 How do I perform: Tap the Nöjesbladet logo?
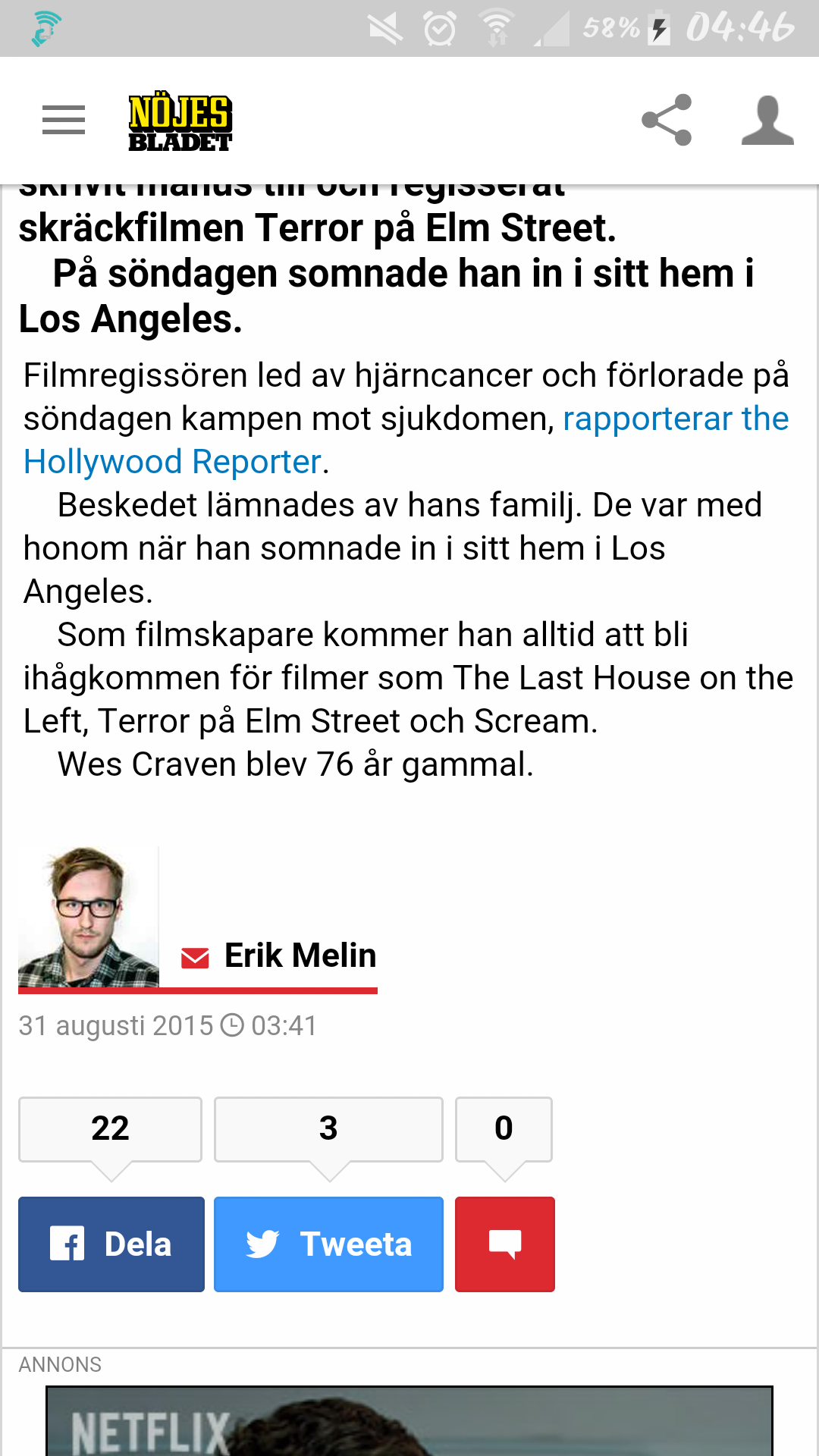180,121
